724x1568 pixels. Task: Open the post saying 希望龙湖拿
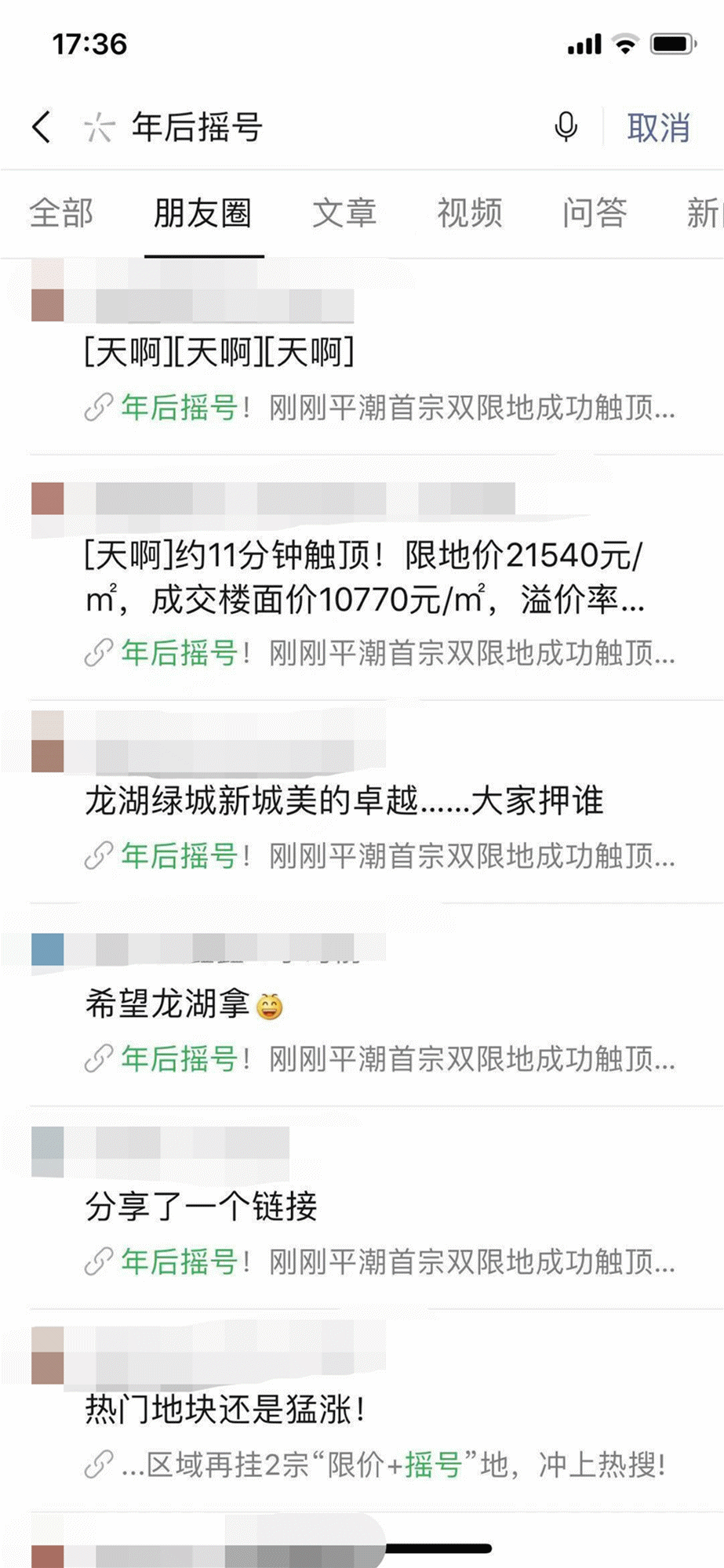pyautogui.click(x=169, y=1004)
